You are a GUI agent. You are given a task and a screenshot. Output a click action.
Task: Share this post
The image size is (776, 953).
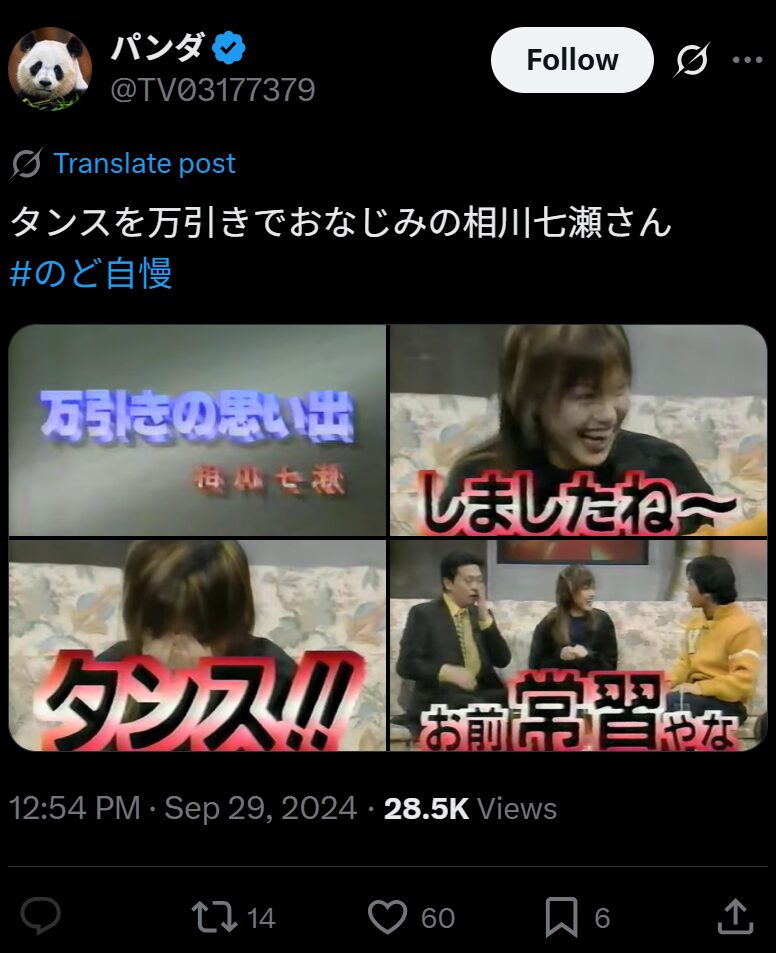point(735,917)
